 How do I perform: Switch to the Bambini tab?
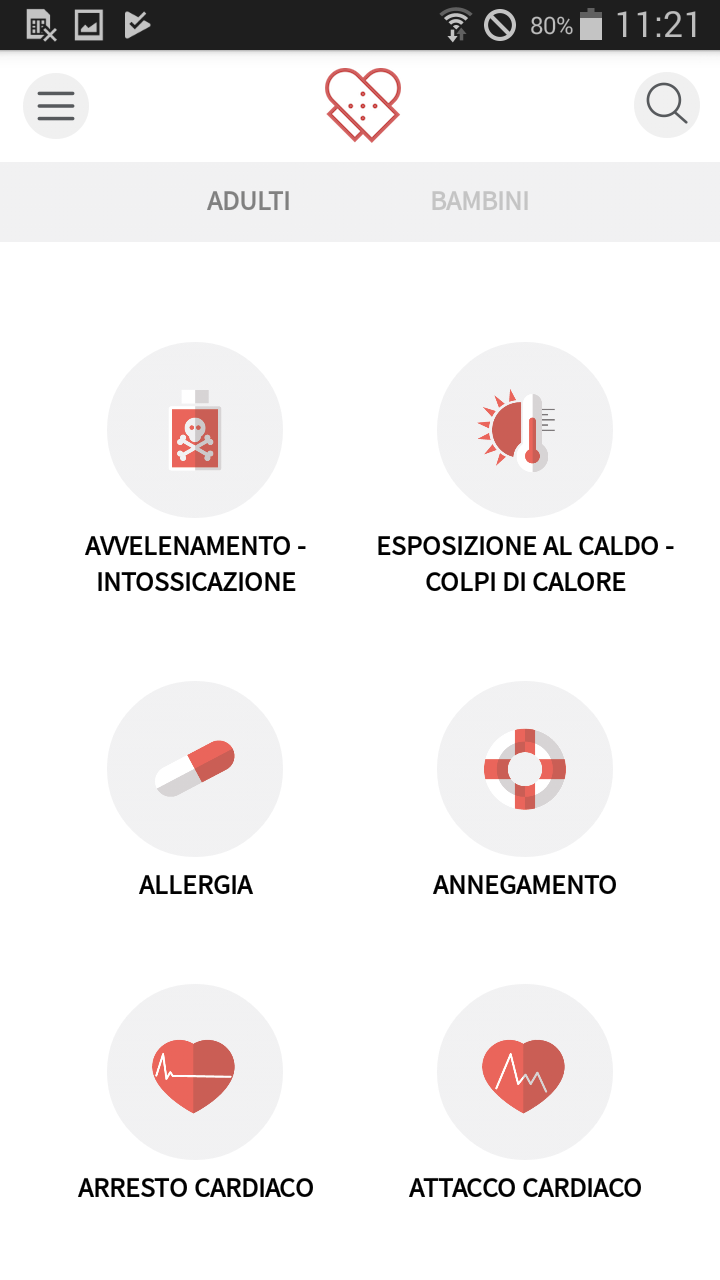tap(480, 201)
